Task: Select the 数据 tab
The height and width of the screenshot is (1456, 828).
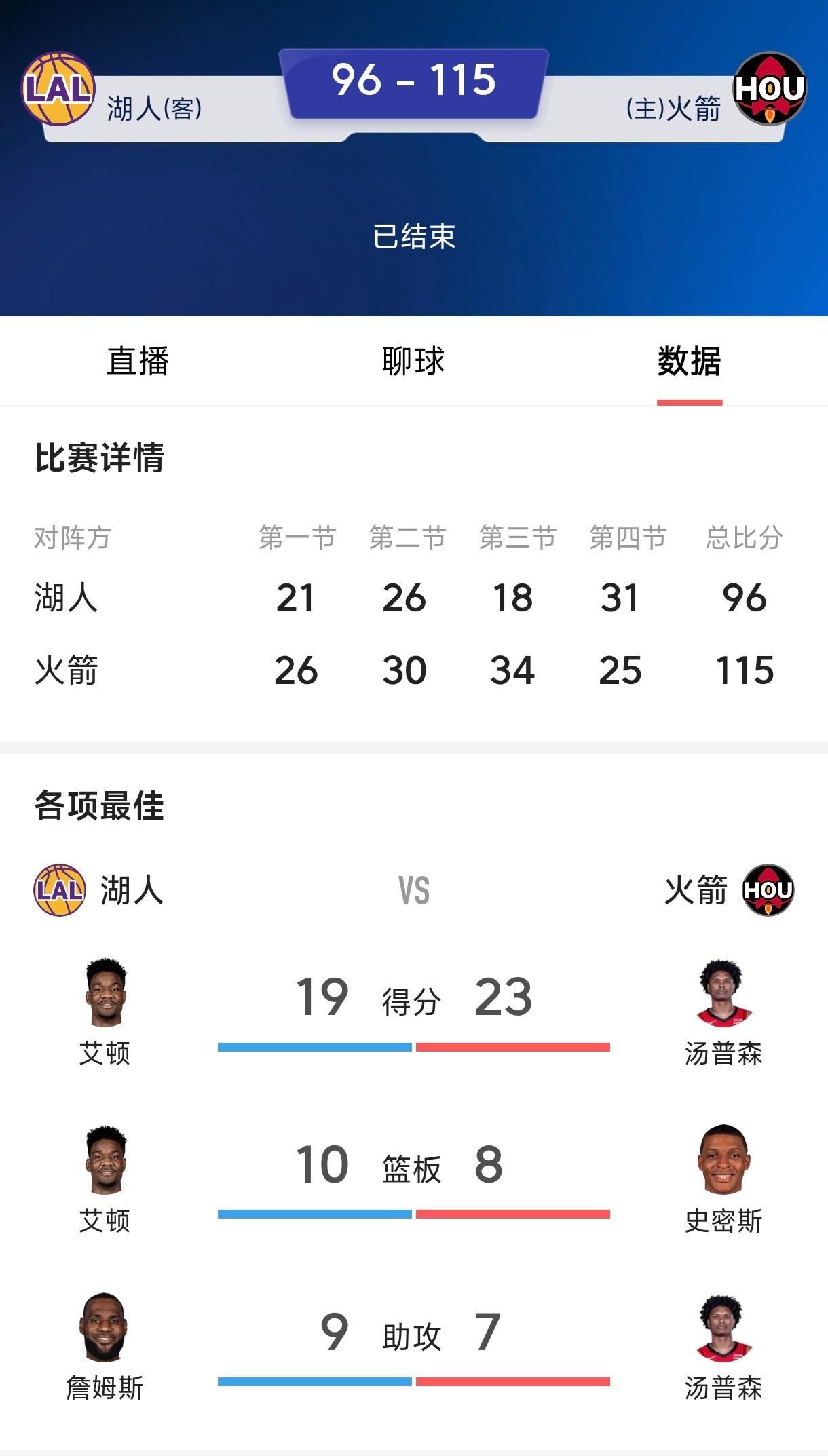Action: click(x=688, y=362)
